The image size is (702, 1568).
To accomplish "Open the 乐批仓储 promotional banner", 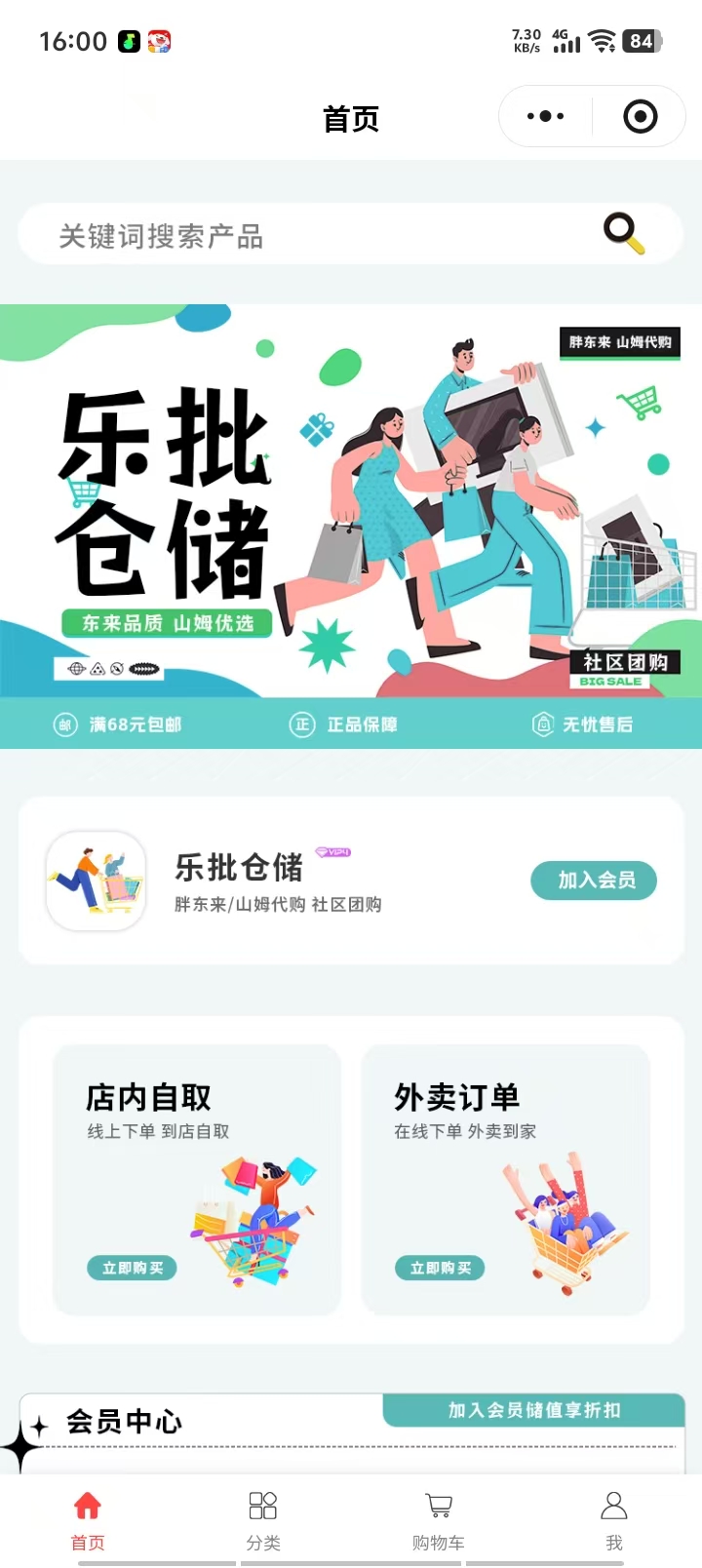I will click(x=351, y=502).
